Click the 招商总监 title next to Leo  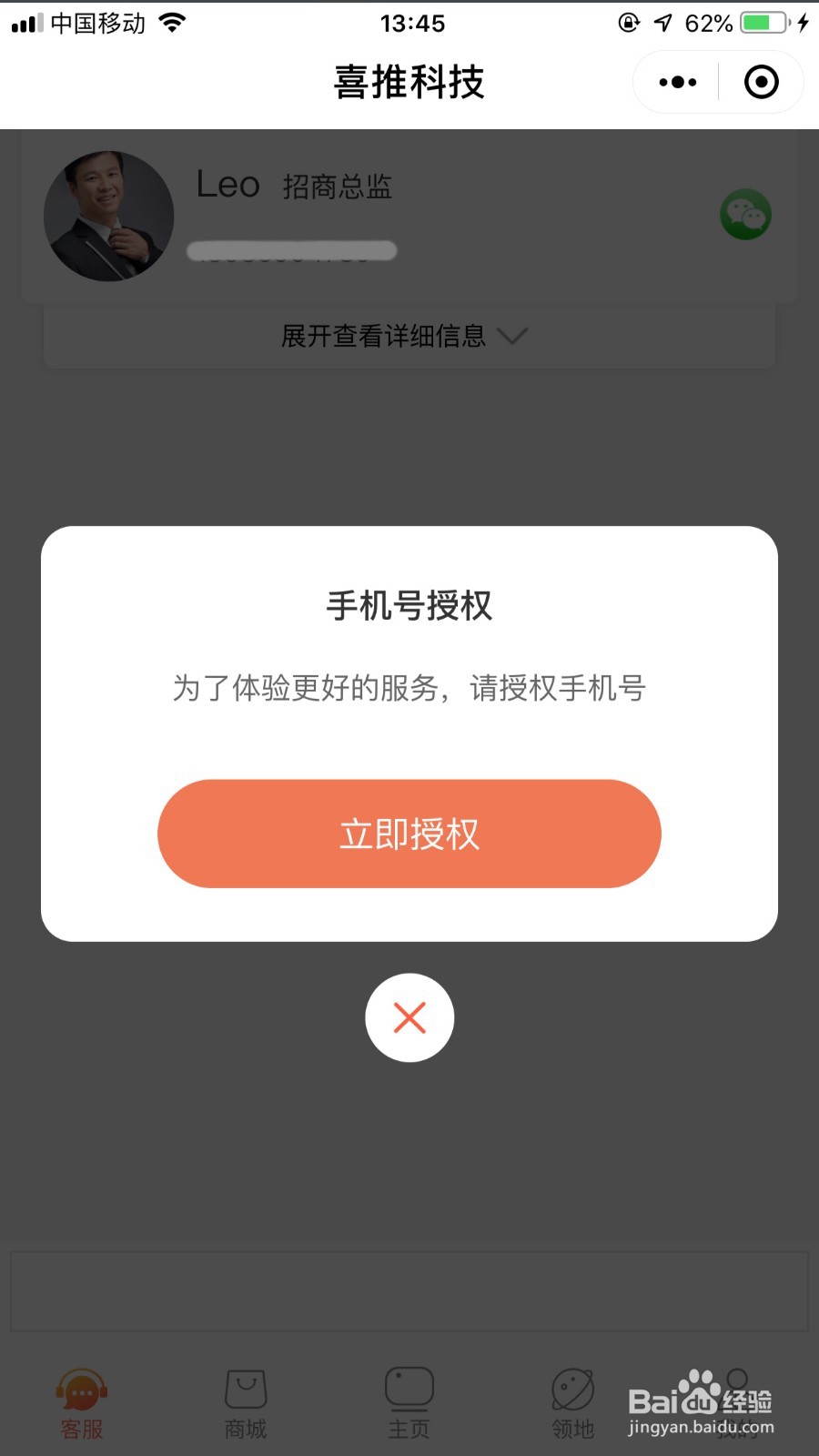[337, 186]
